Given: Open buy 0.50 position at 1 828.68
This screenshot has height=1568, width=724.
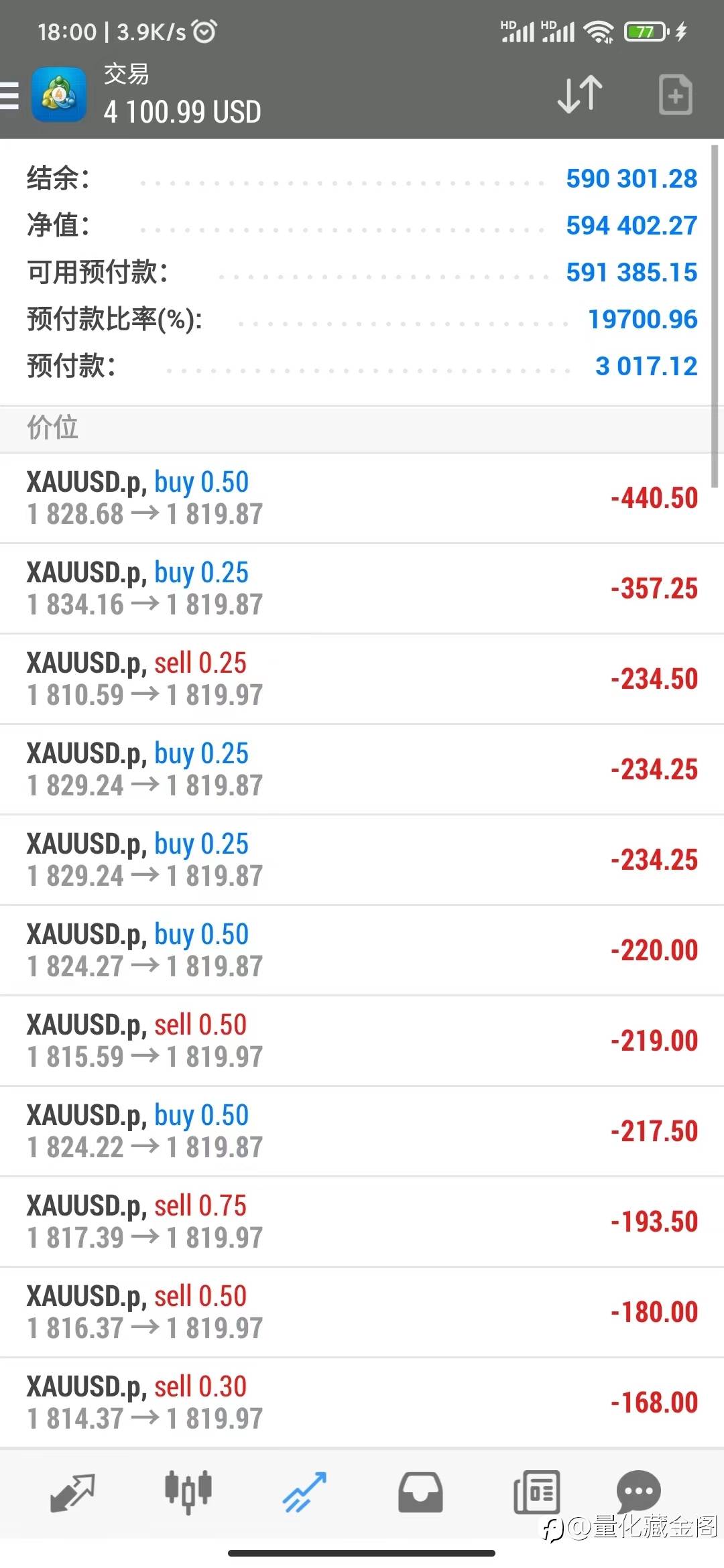Looking at the screenshot, I should coord(362,498).
